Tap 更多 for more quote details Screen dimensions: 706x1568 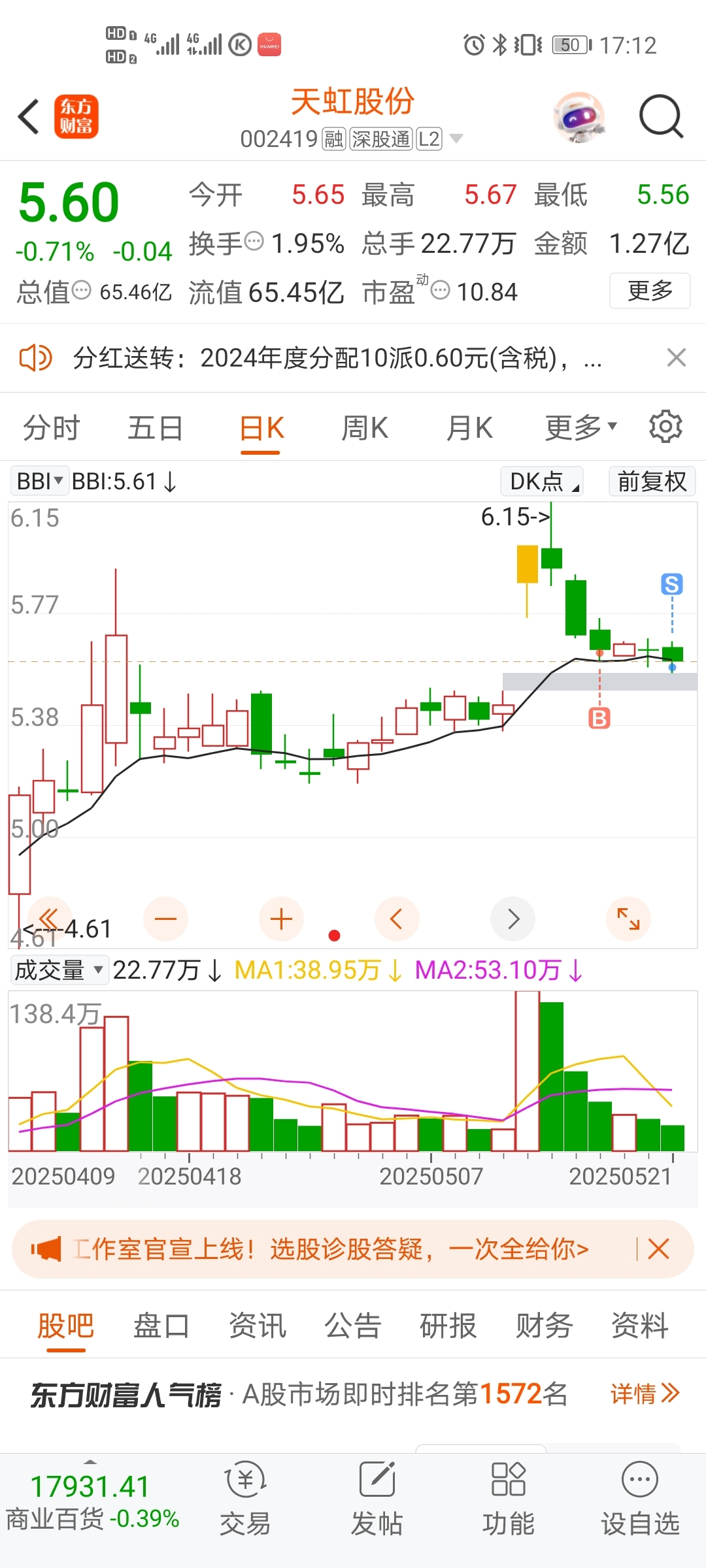pos(650,291)
